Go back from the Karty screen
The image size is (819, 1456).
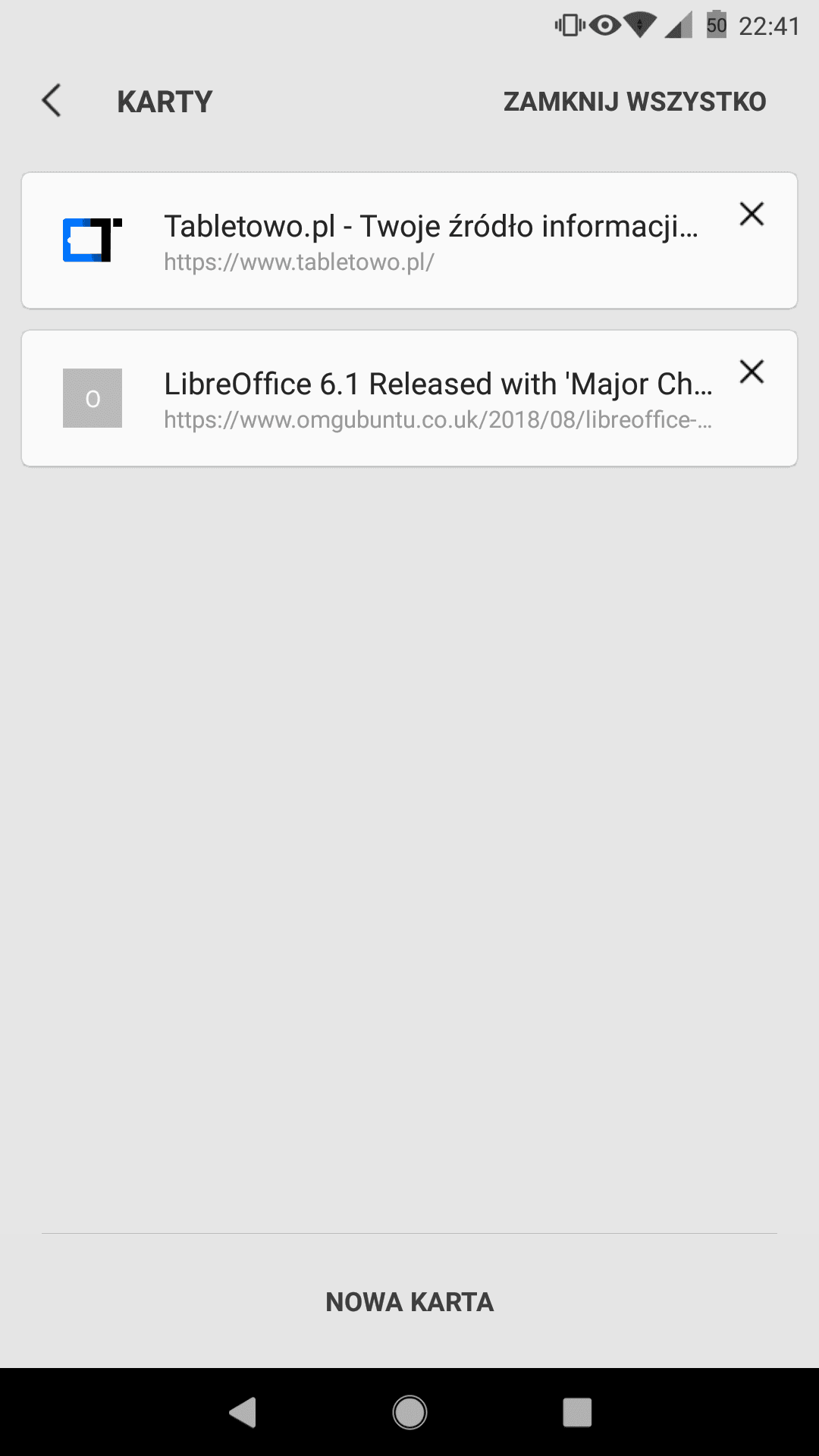point(52,101)
